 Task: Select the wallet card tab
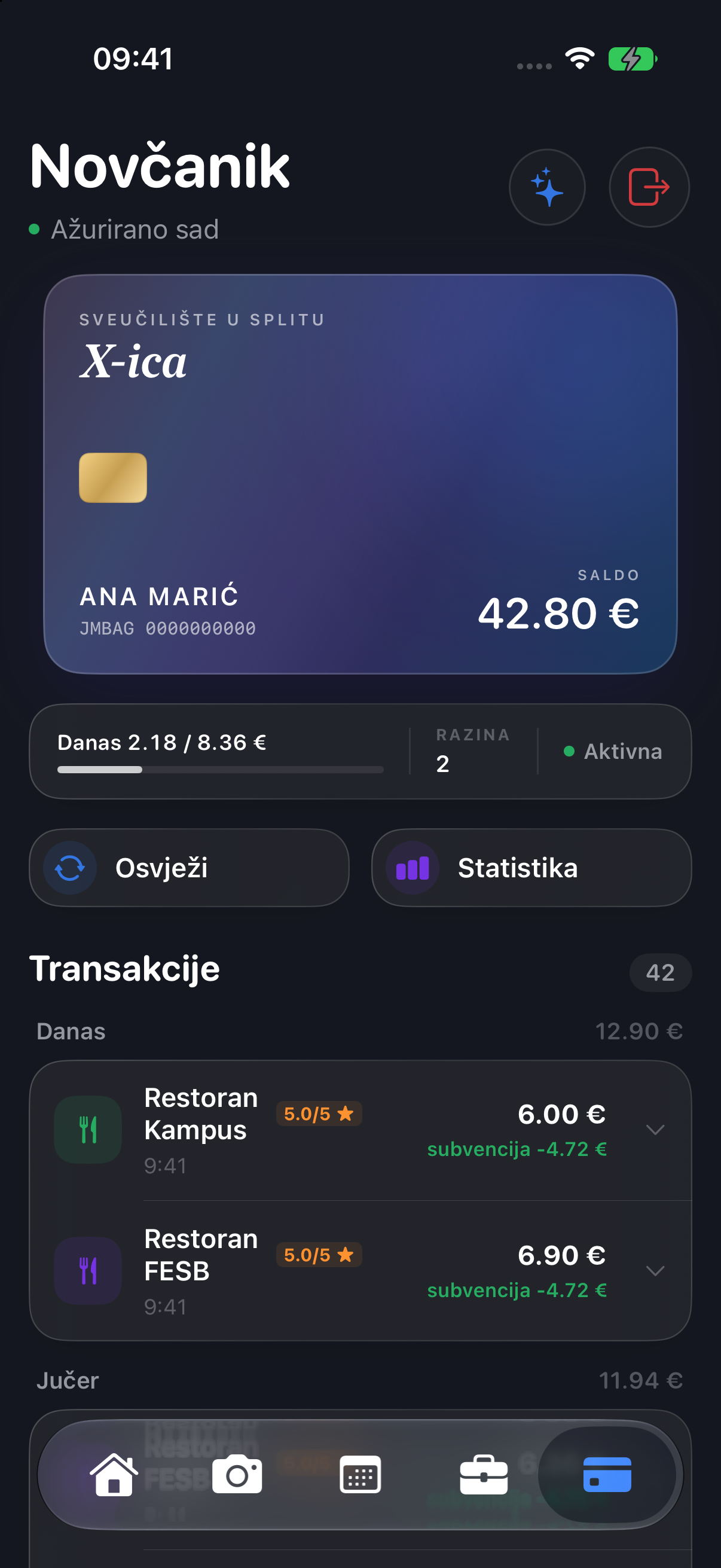607,1475
